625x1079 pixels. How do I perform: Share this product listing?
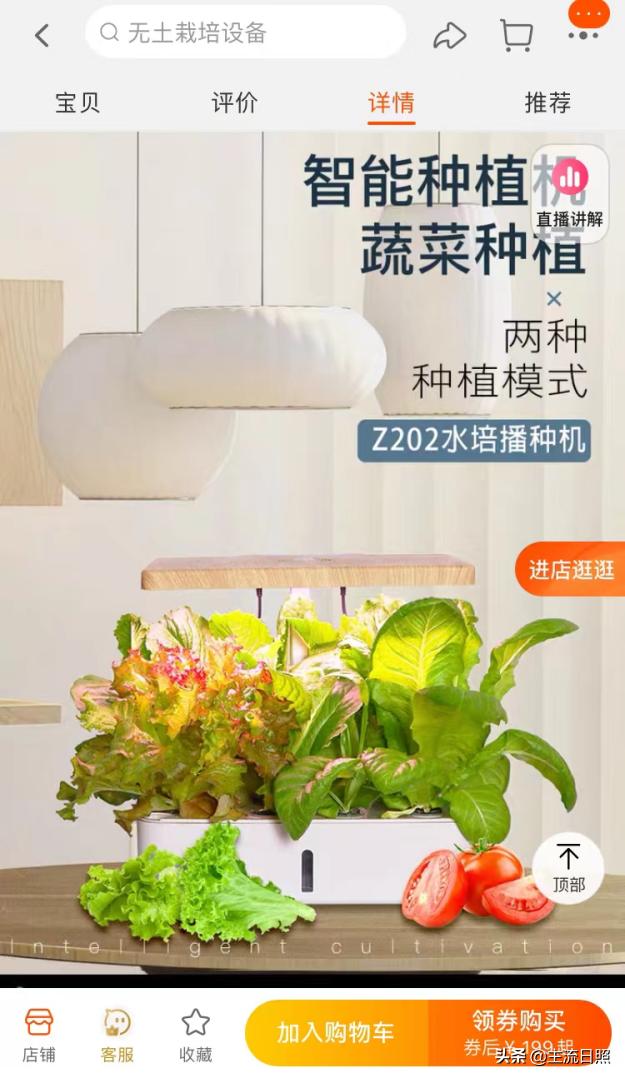[x=449, y=35]
